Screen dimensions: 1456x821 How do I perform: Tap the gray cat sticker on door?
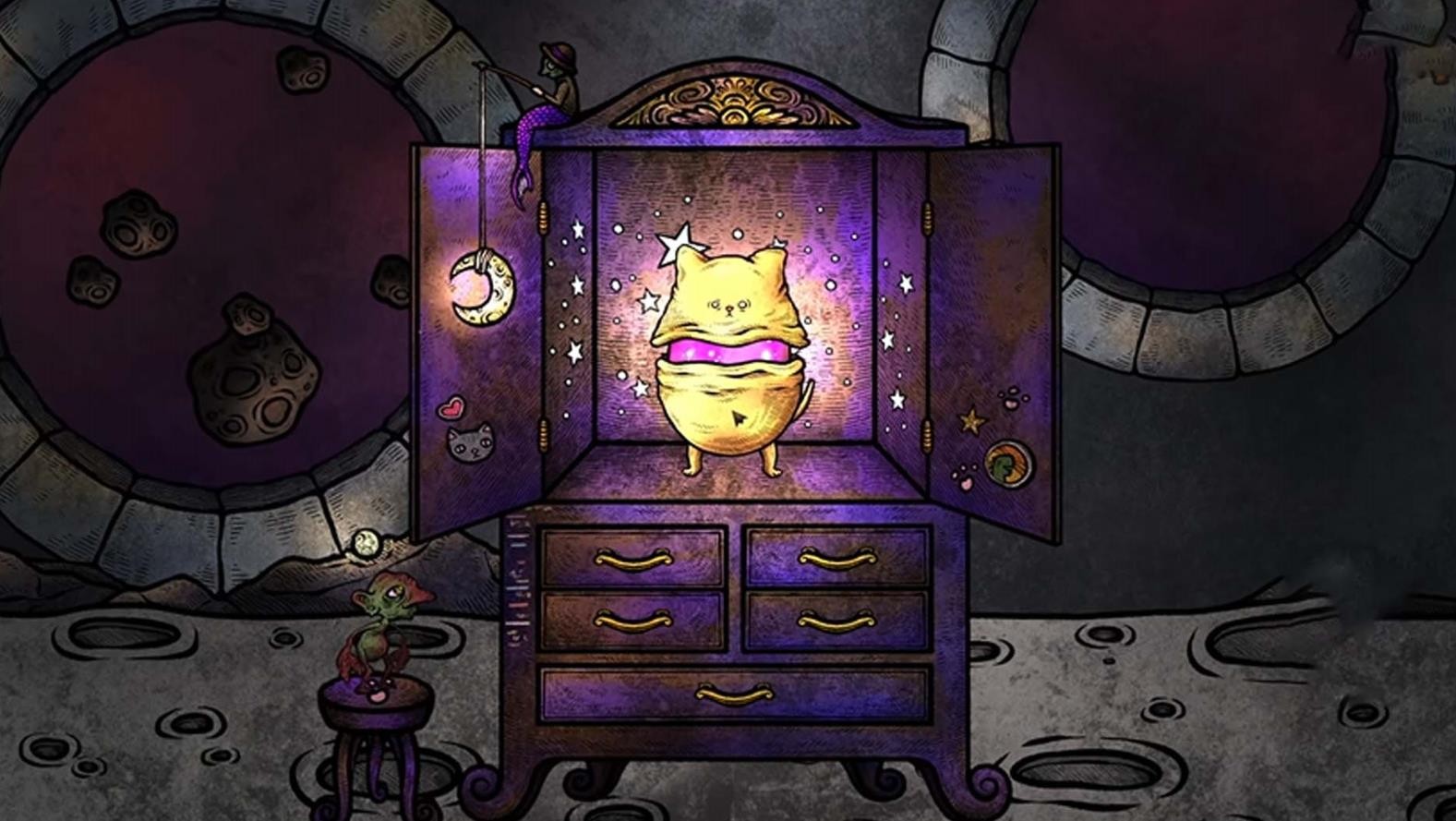[x=470, y=441]
